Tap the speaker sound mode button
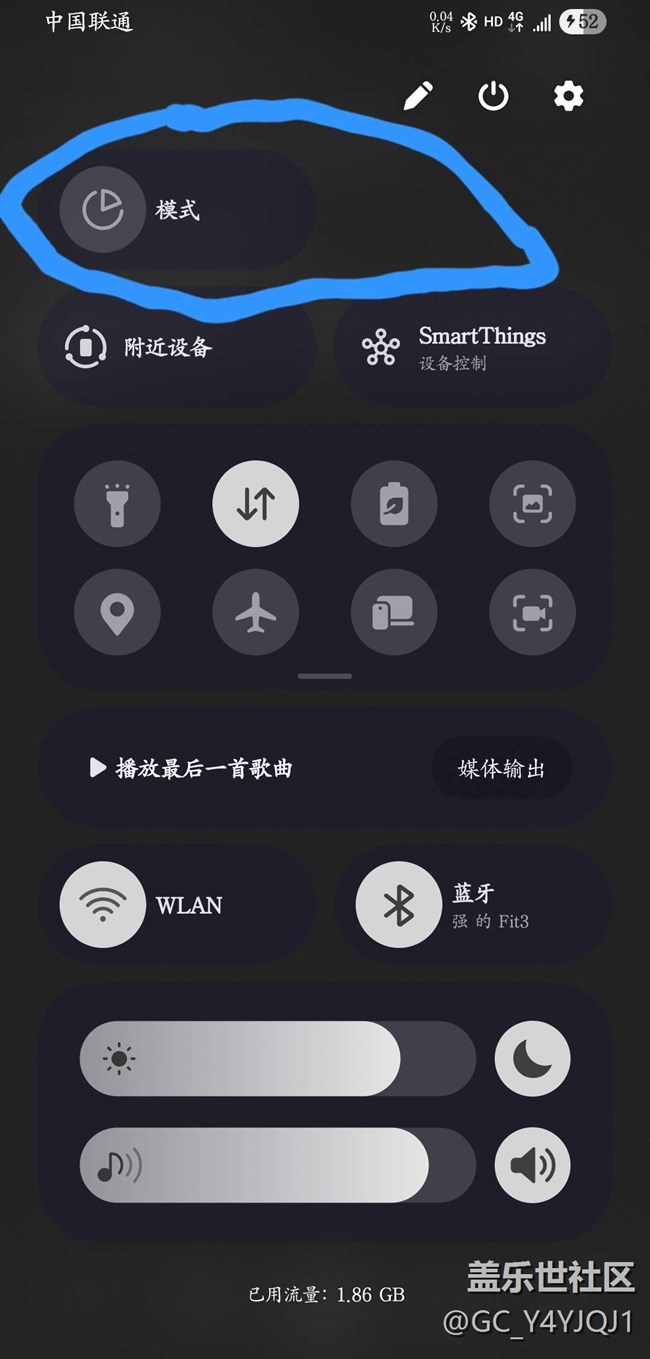This screenshot has height=1359, width=650. tap(532, 1165)
